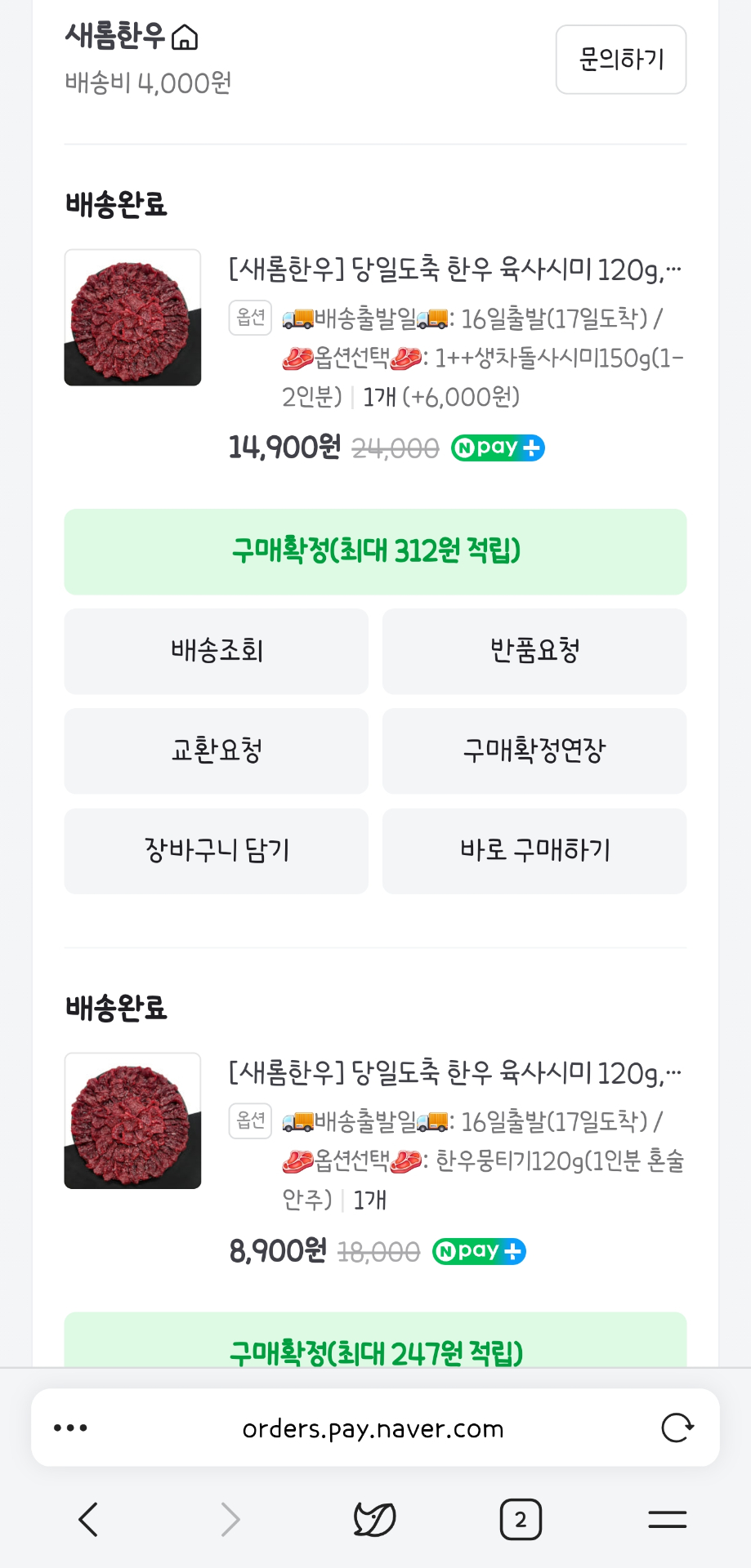751x1568 pixels.
Task: Open the 새롬한우 store home
Action: [132, 37]
